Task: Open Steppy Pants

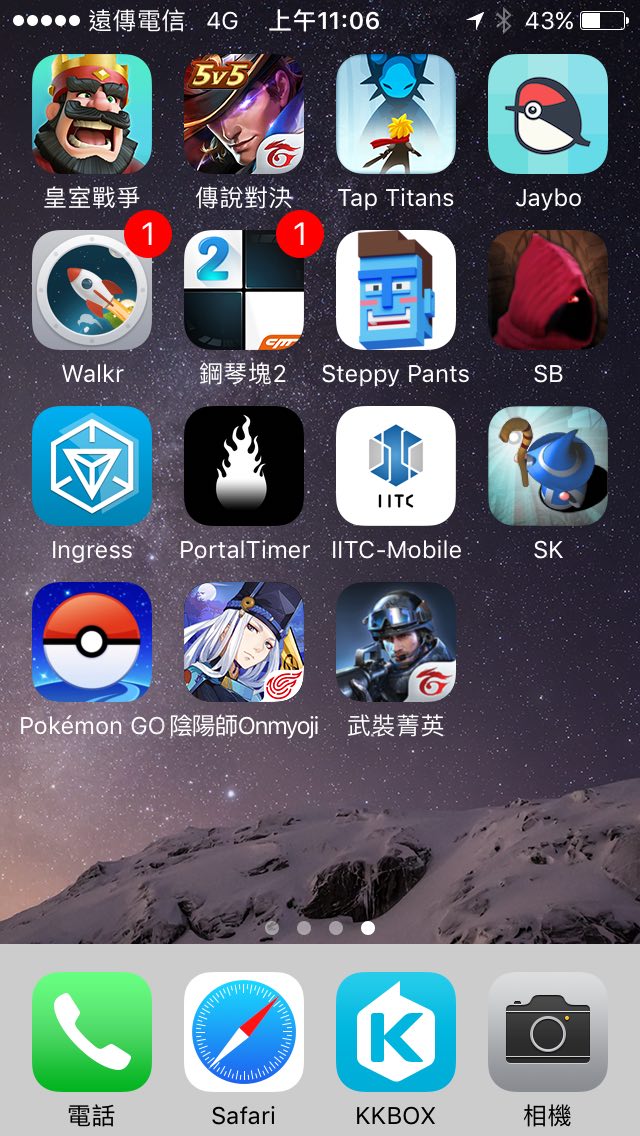Action: click(396, 290)
